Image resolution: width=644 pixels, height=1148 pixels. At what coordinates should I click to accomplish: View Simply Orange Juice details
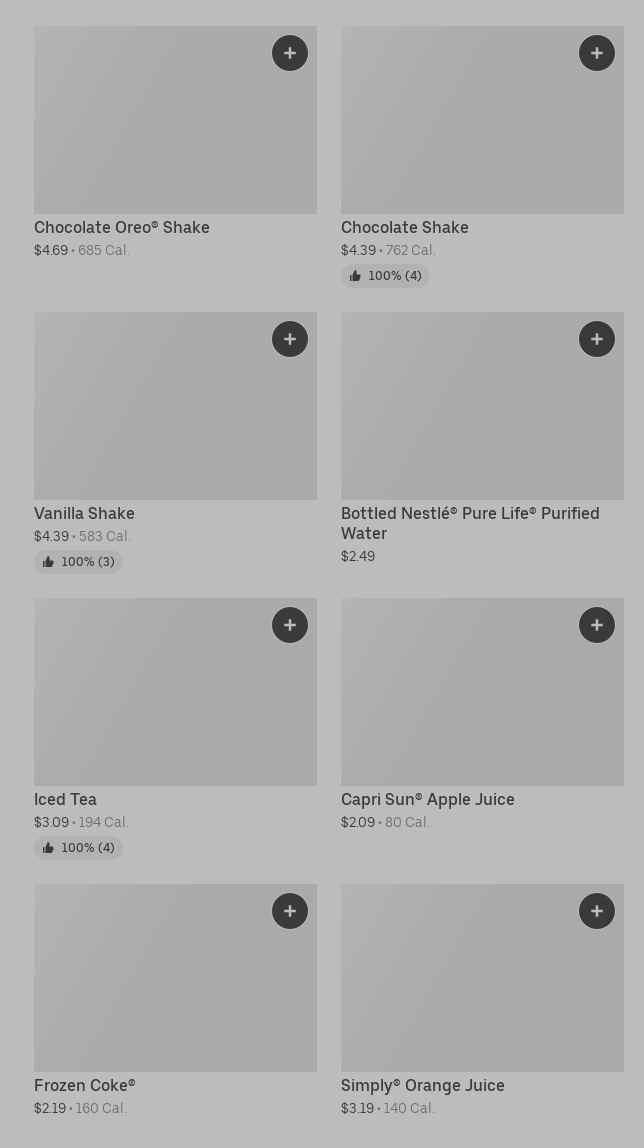click(482, 1001)
